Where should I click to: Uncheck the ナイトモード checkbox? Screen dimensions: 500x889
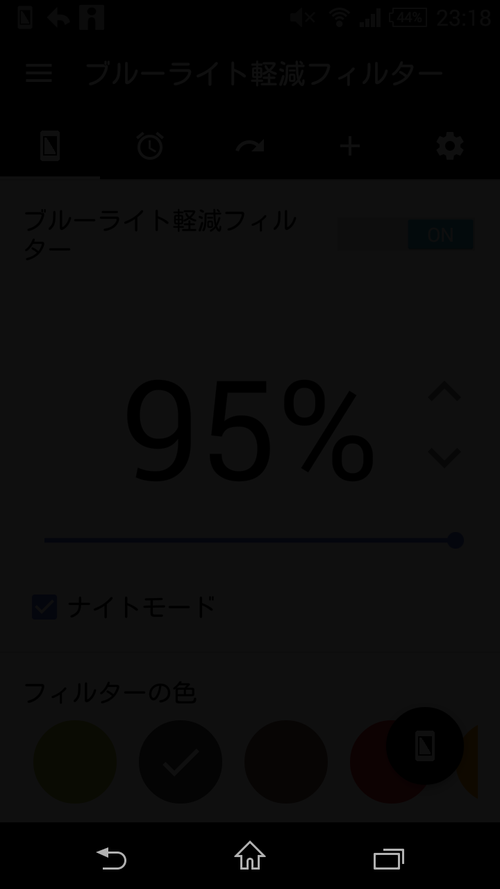click(x=44, y=607)
